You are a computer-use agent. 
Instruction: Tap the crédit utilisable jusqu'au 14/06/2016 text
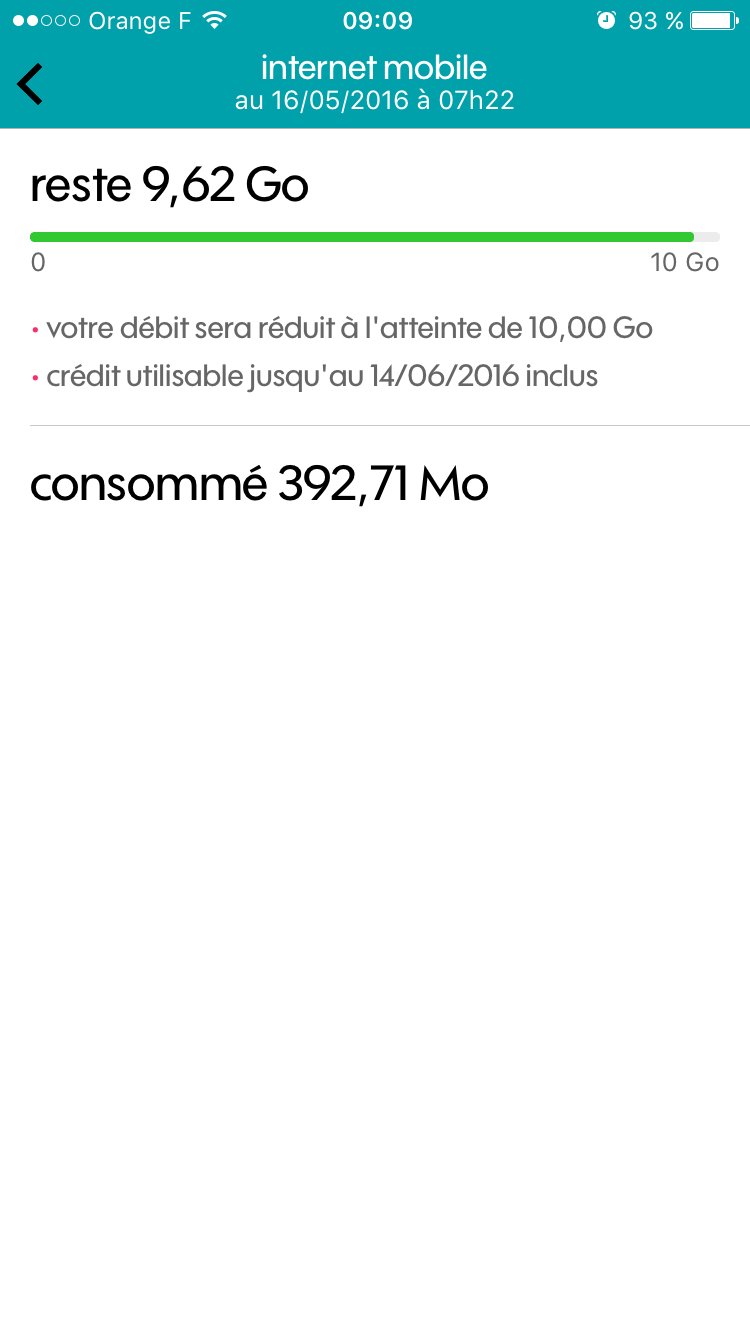[322, 377]
